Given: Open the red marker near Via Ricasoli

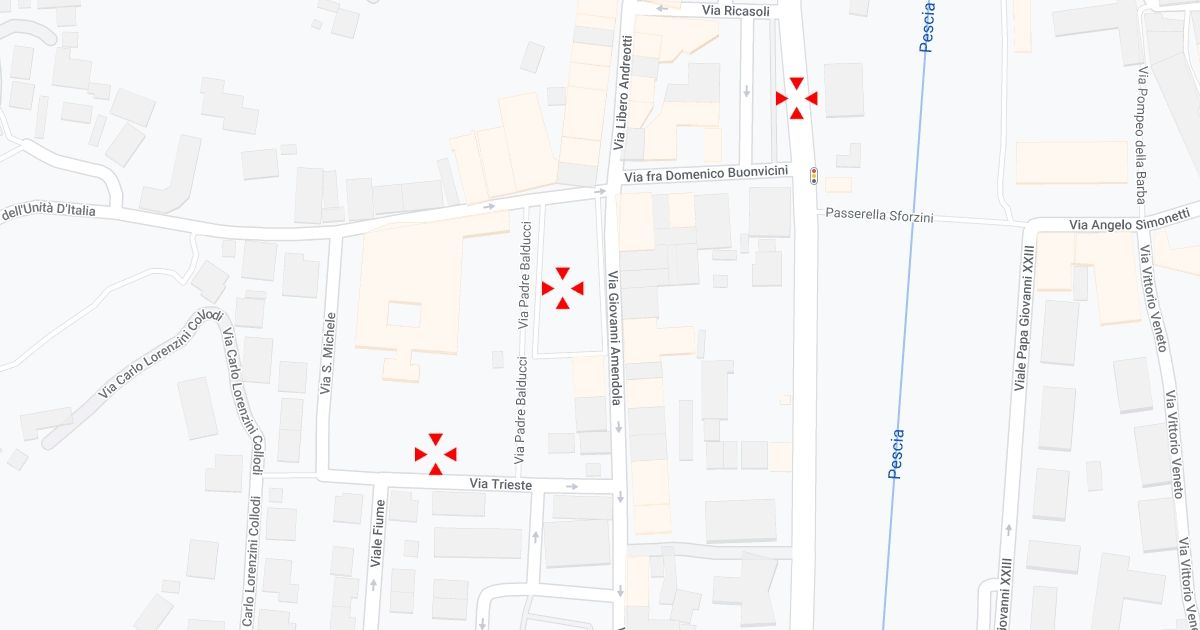Looking at the screenshot, I should pyautogui.click(x=797, y=98).
